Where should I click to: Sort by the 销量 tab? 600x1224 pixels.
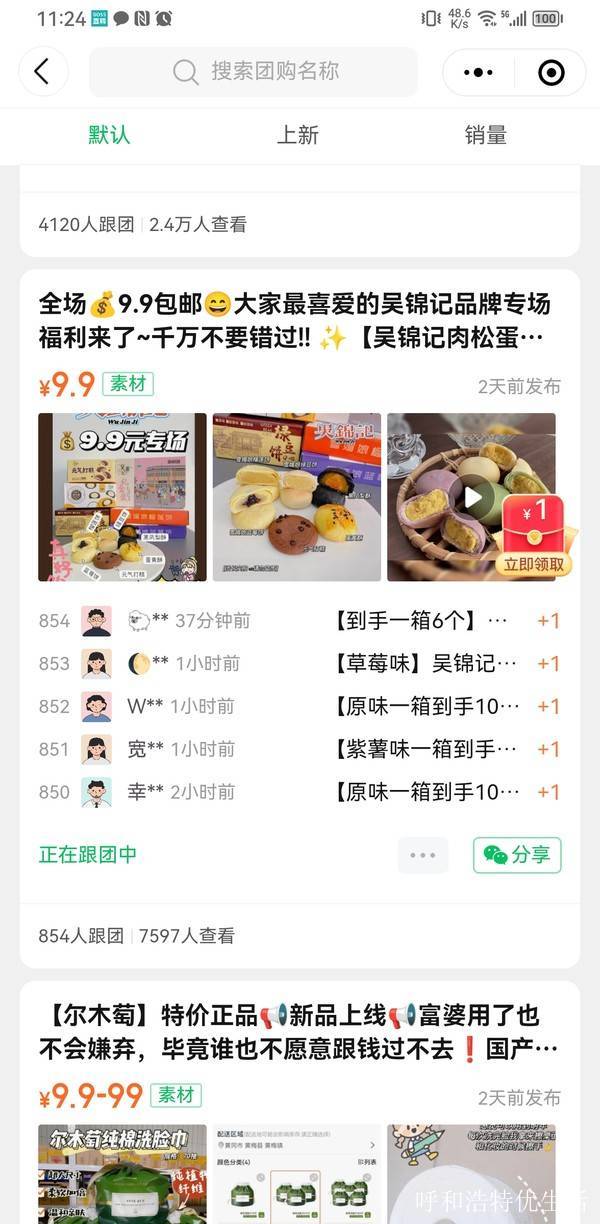(486, 135)
